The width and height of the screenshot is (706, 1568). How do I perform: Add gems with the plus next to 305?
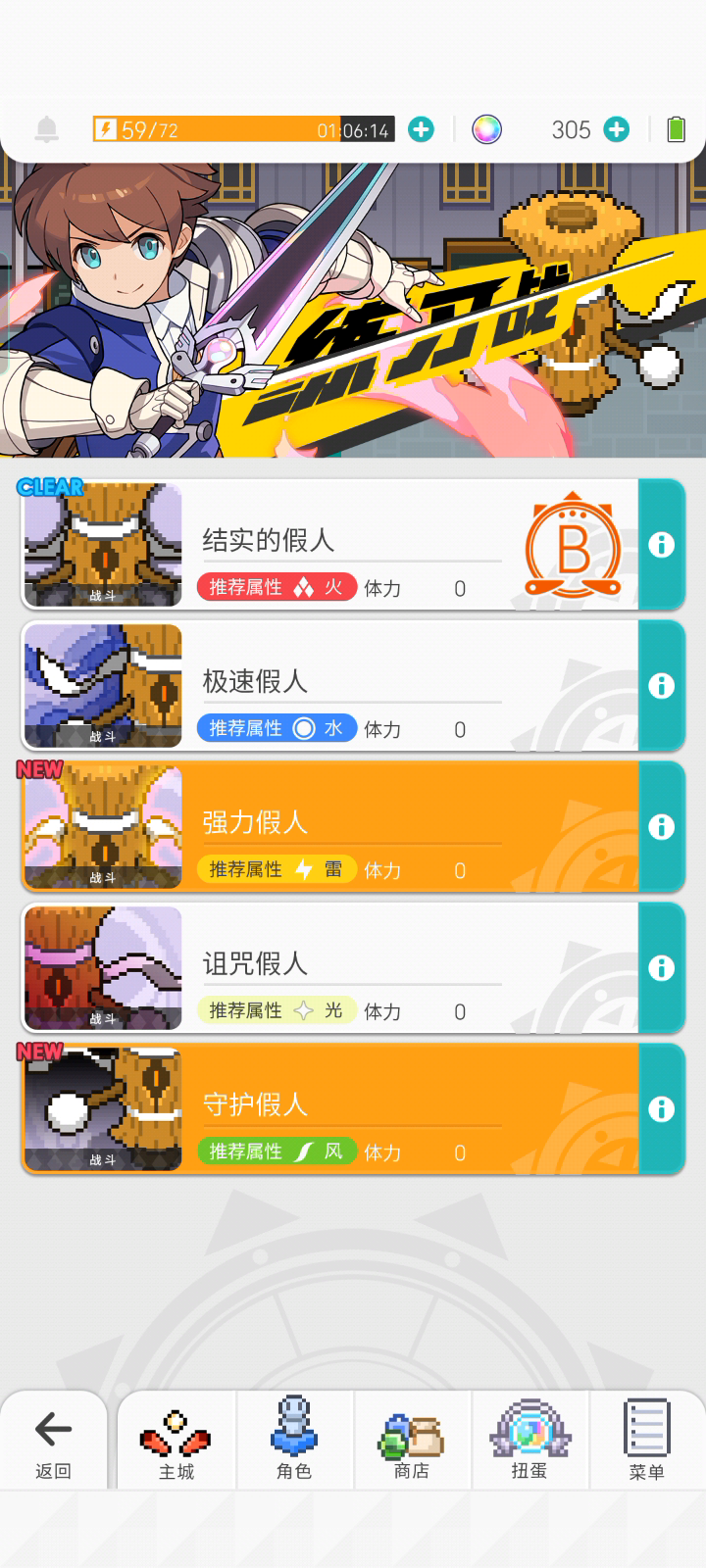click(x=616, y=129)
